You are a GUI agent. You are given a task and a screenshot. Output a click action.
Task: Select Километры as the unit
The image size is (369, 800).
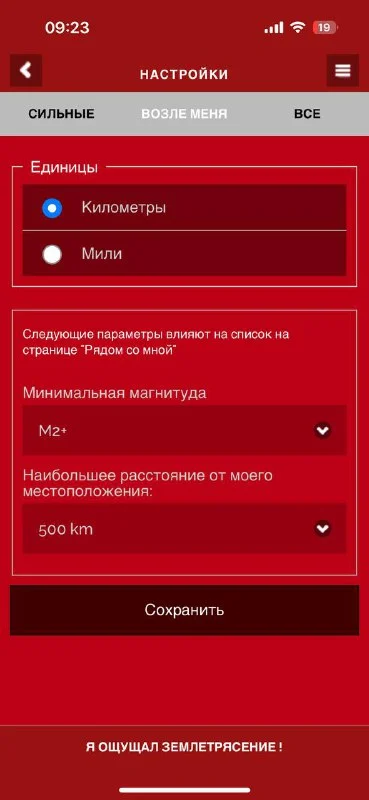184,208
